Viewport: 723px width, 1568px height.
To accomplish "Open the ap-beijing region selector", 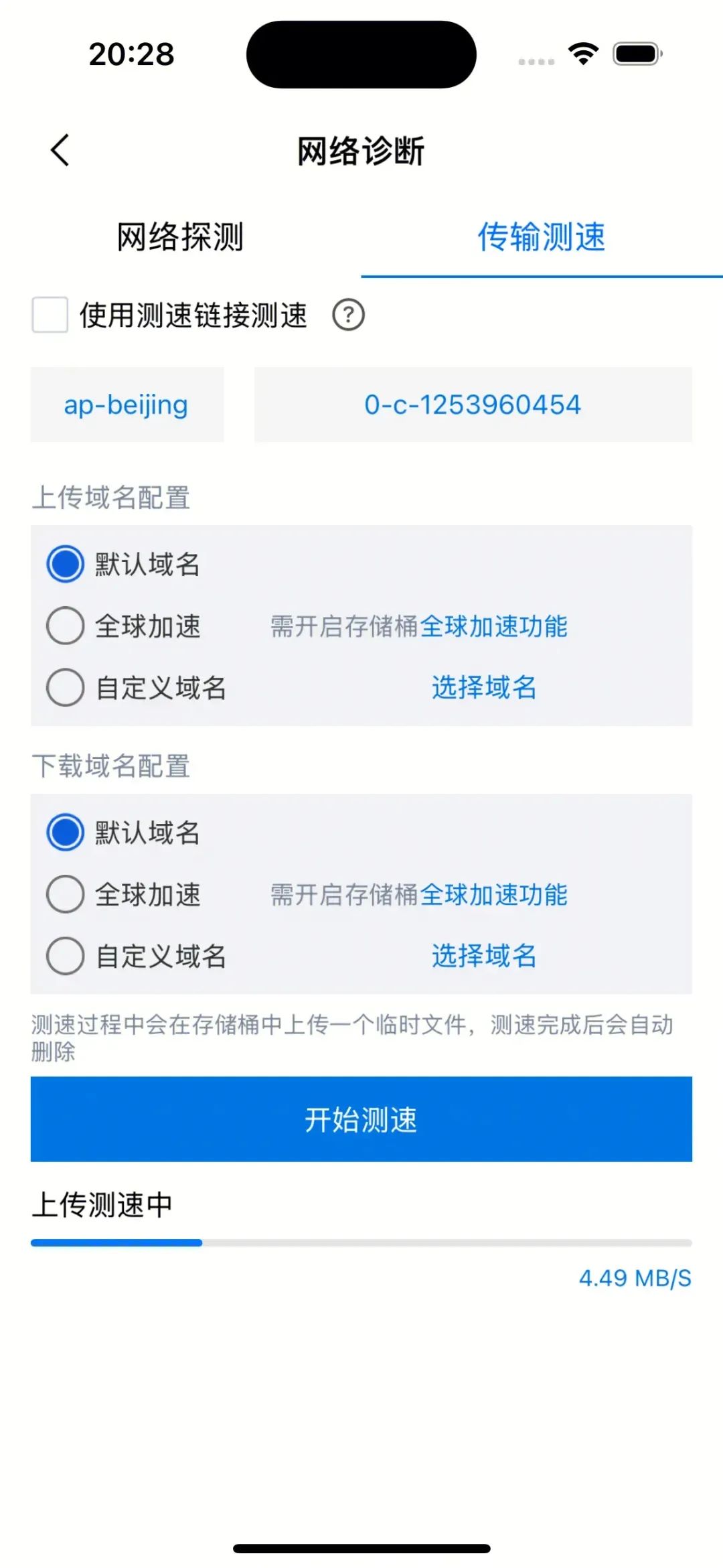I will [x=127, y=405].
